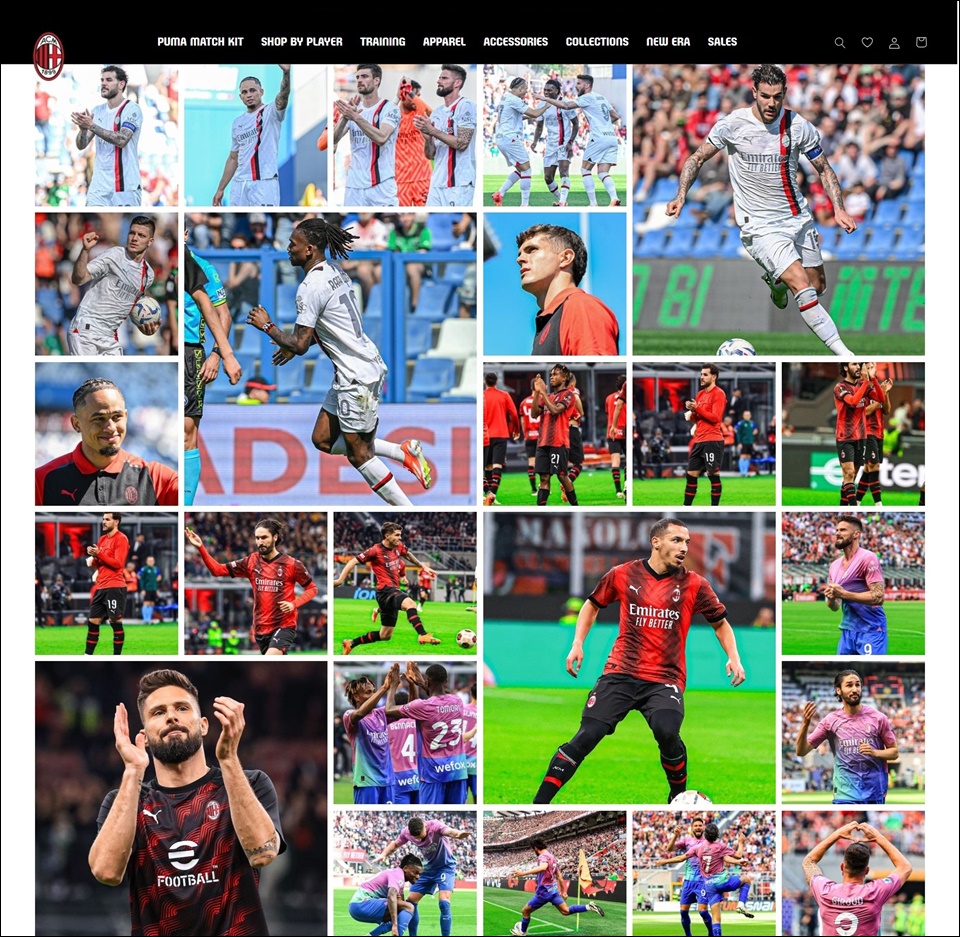This screenshot has height=937, width=960.
Task: Open the shopping bag icon
Action: (x=921, y=42)
